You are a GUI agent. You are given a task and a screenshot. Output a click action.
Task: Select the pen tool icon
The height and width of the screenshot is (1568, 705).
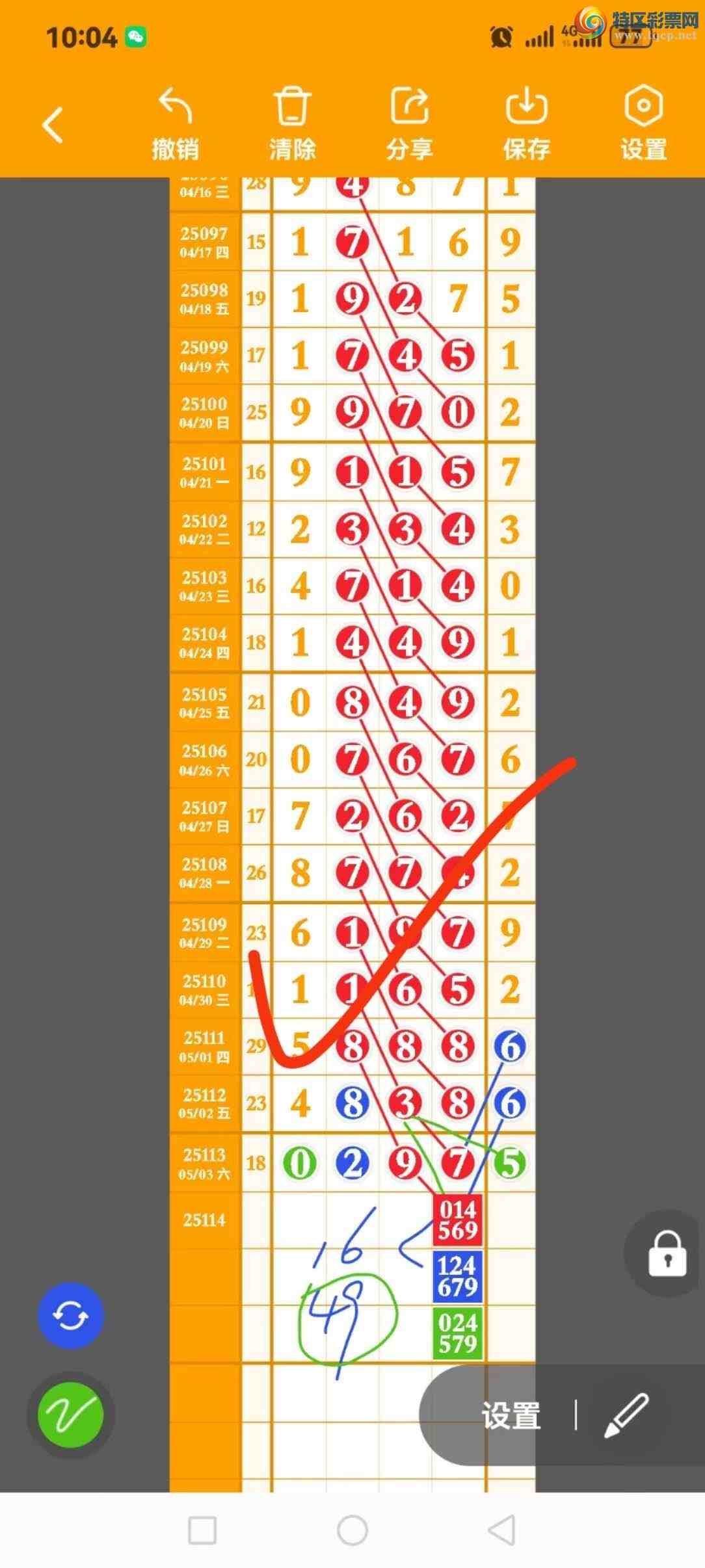click(x=626, y=1415)
